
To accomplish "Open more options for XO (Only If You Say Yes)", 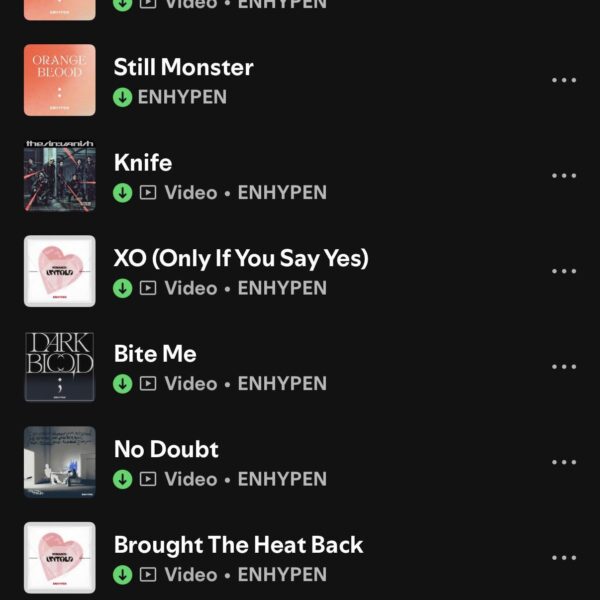I will [x=564, y=271].
